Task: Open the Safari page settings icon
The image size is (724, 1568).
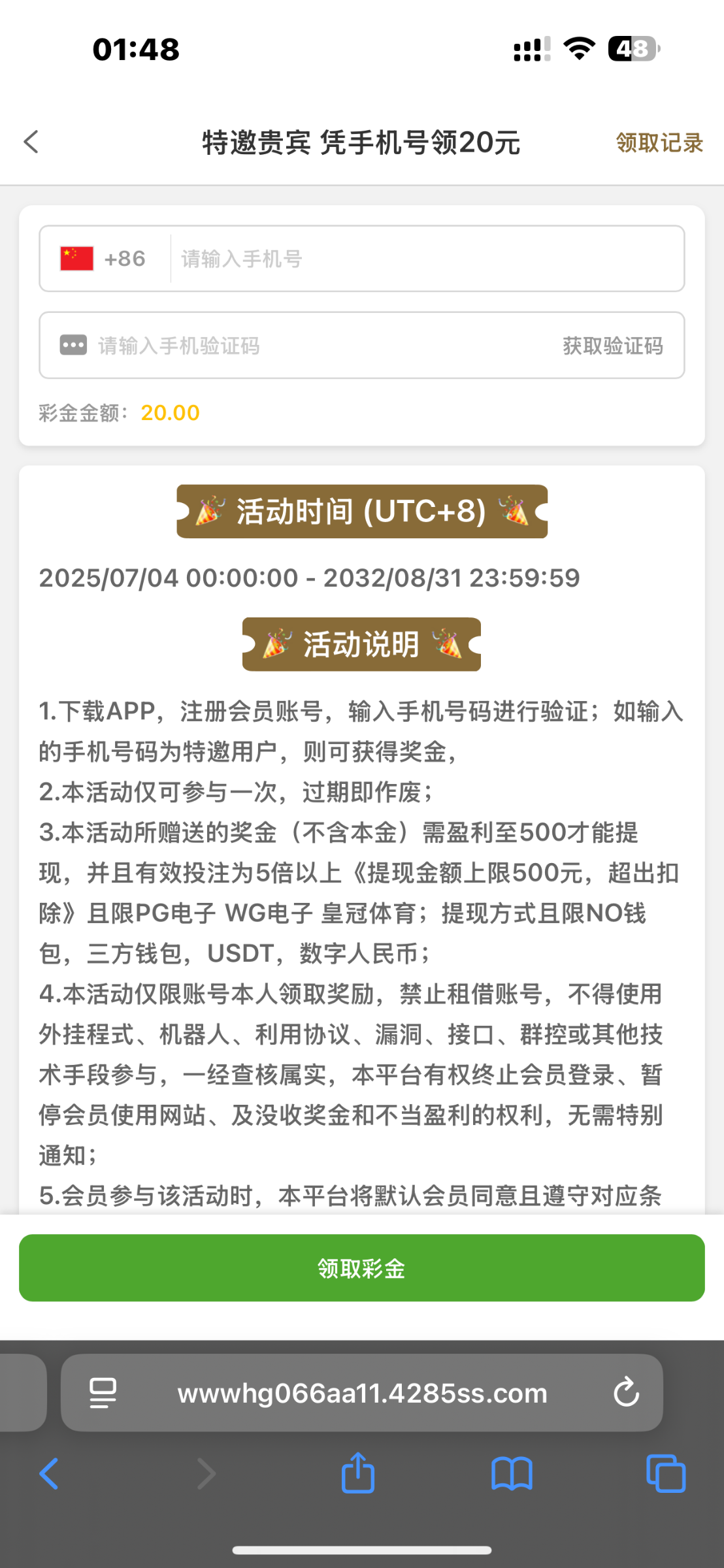Action: click(x=103, y=1393)
